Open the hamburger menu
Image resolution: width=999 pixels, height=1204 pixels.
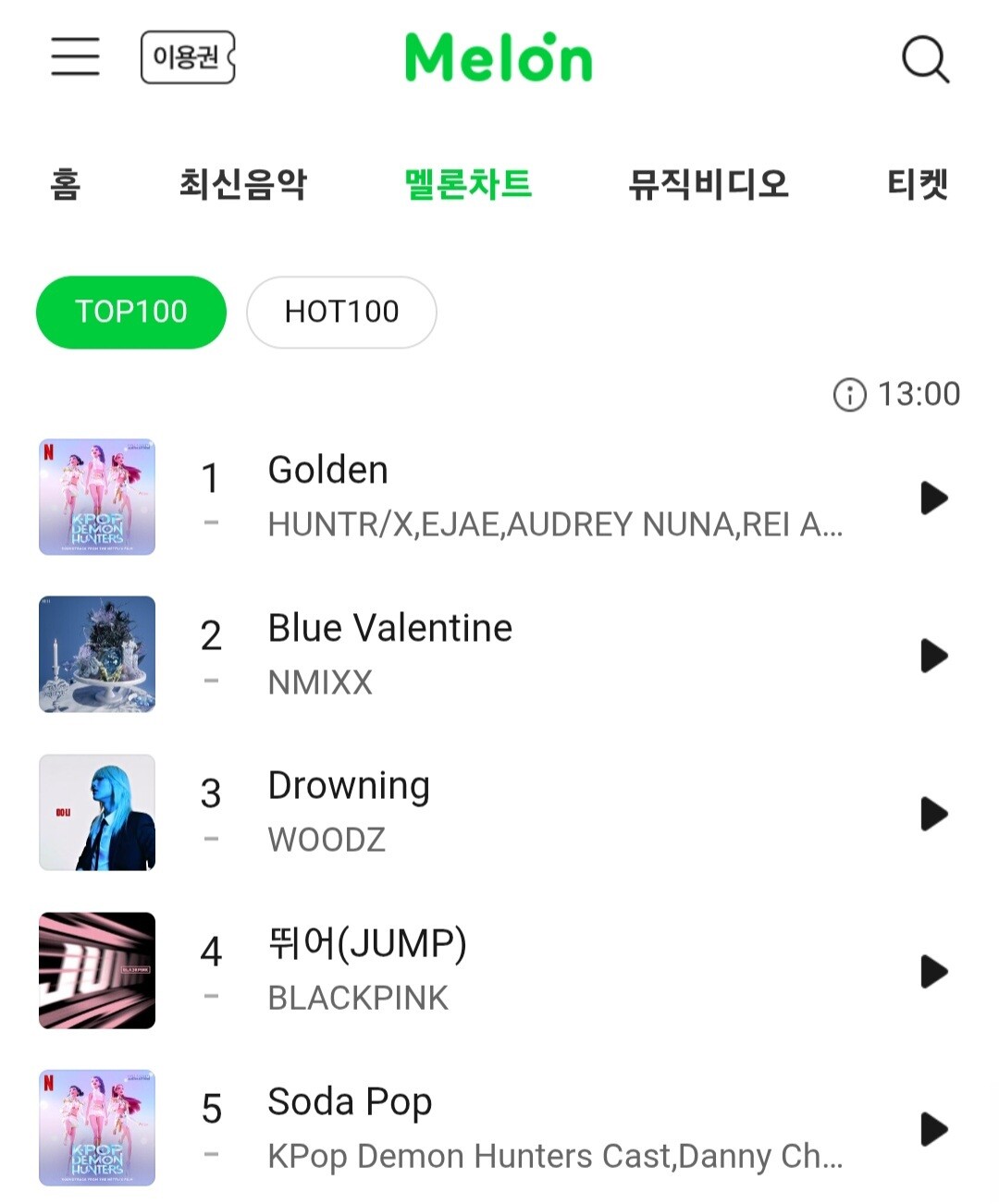tap(75, 57)
